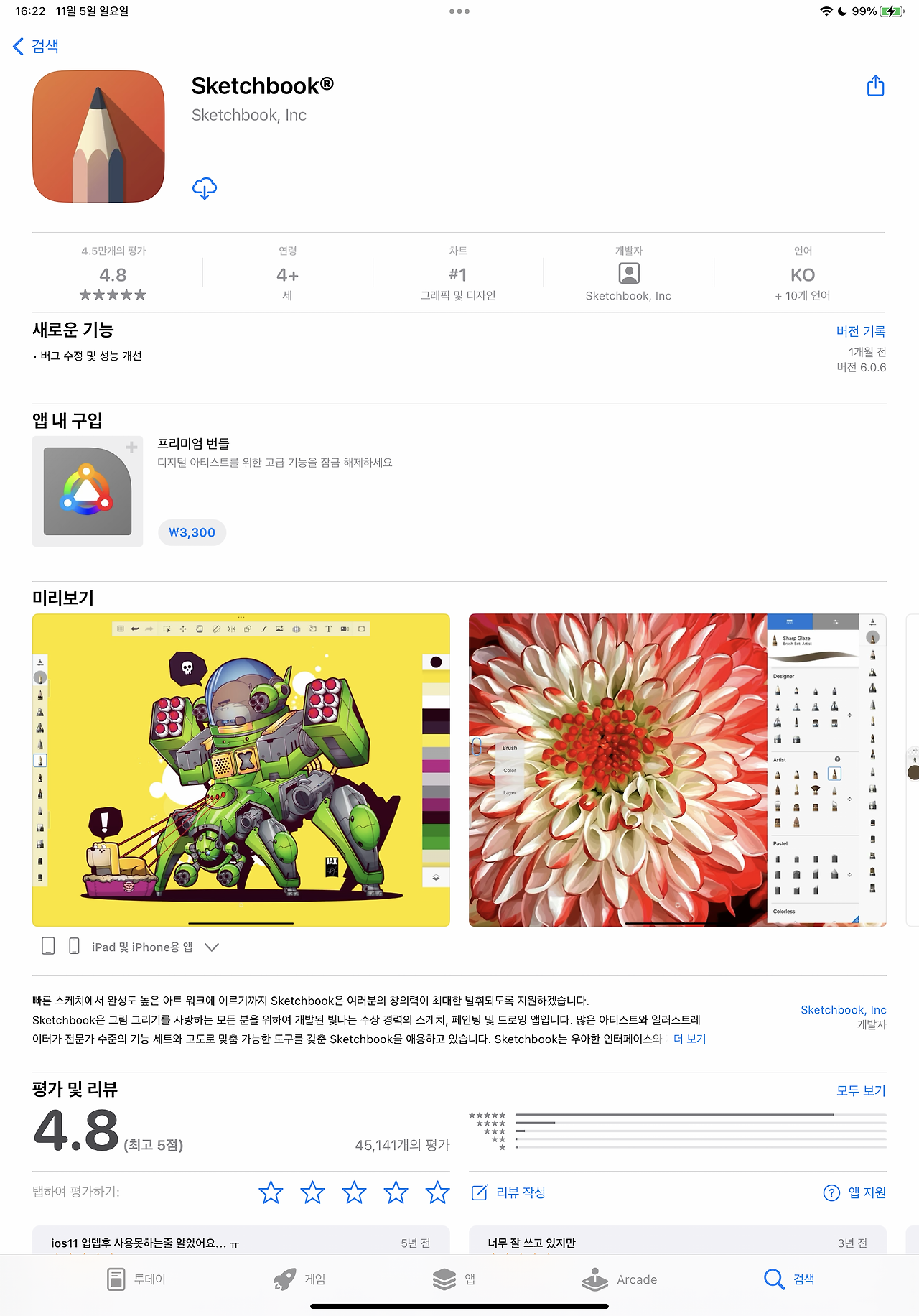The image size is (919, 1316).
Task: Switch to the 검색 tab
Action: [x=789, y=1279]
